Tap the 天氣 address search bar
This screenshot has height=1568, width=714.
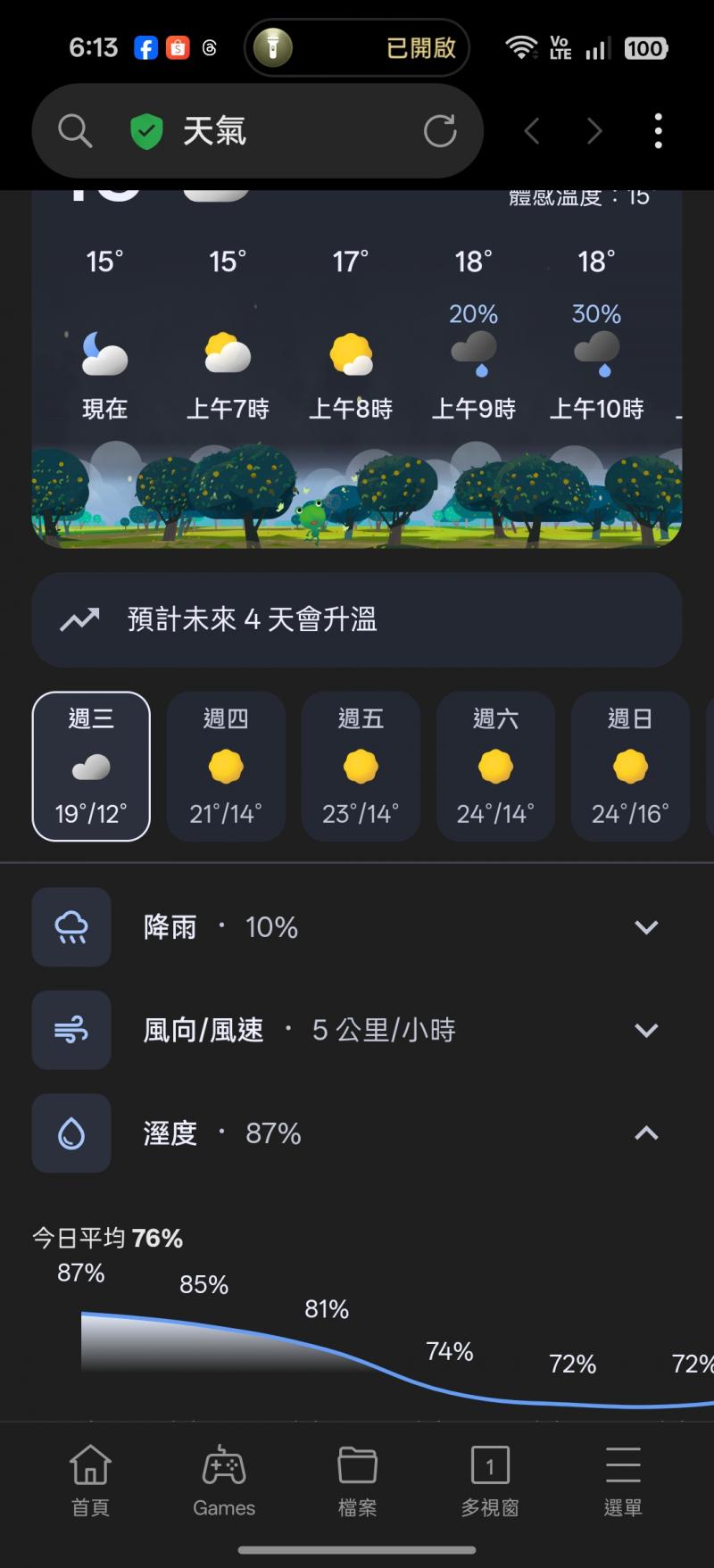268,132
